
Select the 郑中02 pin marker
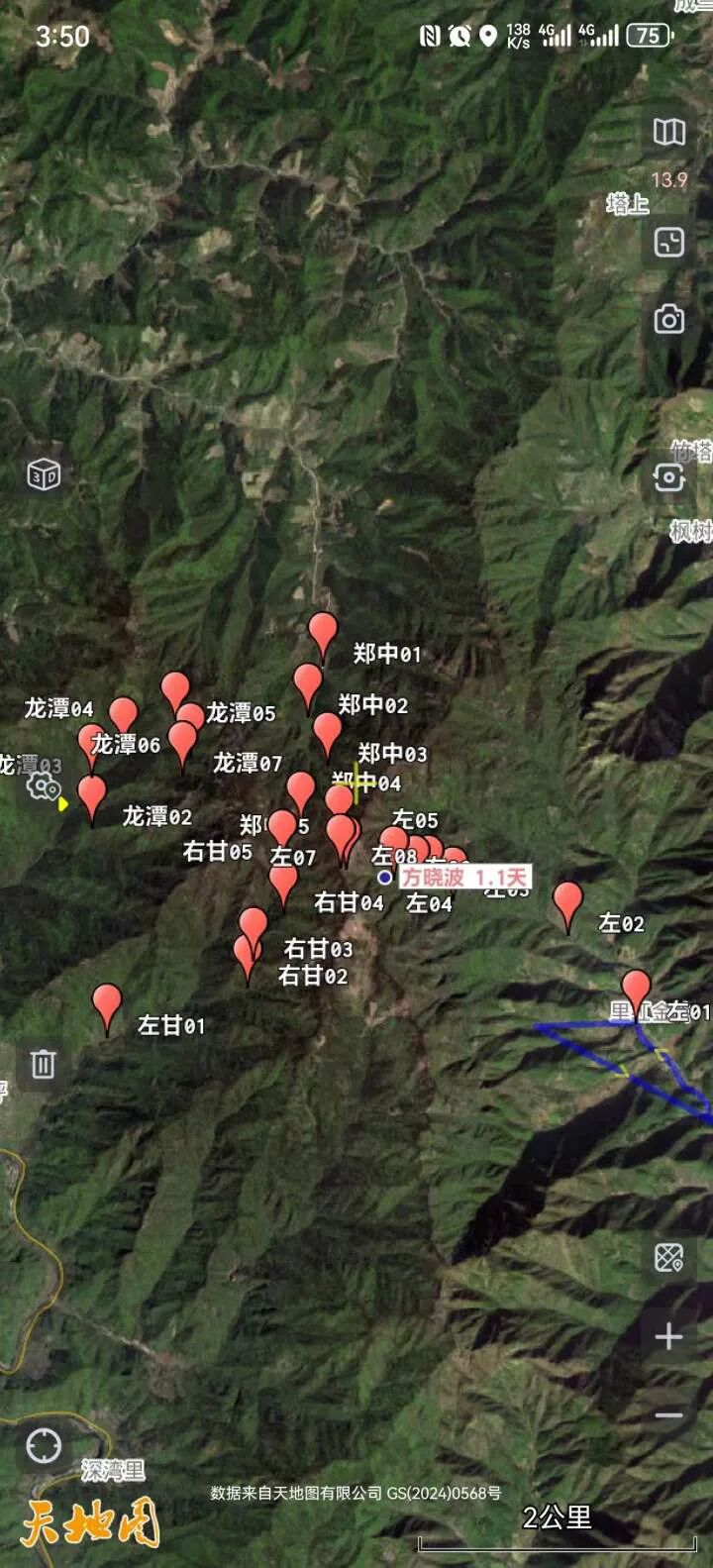coord(308,683)
